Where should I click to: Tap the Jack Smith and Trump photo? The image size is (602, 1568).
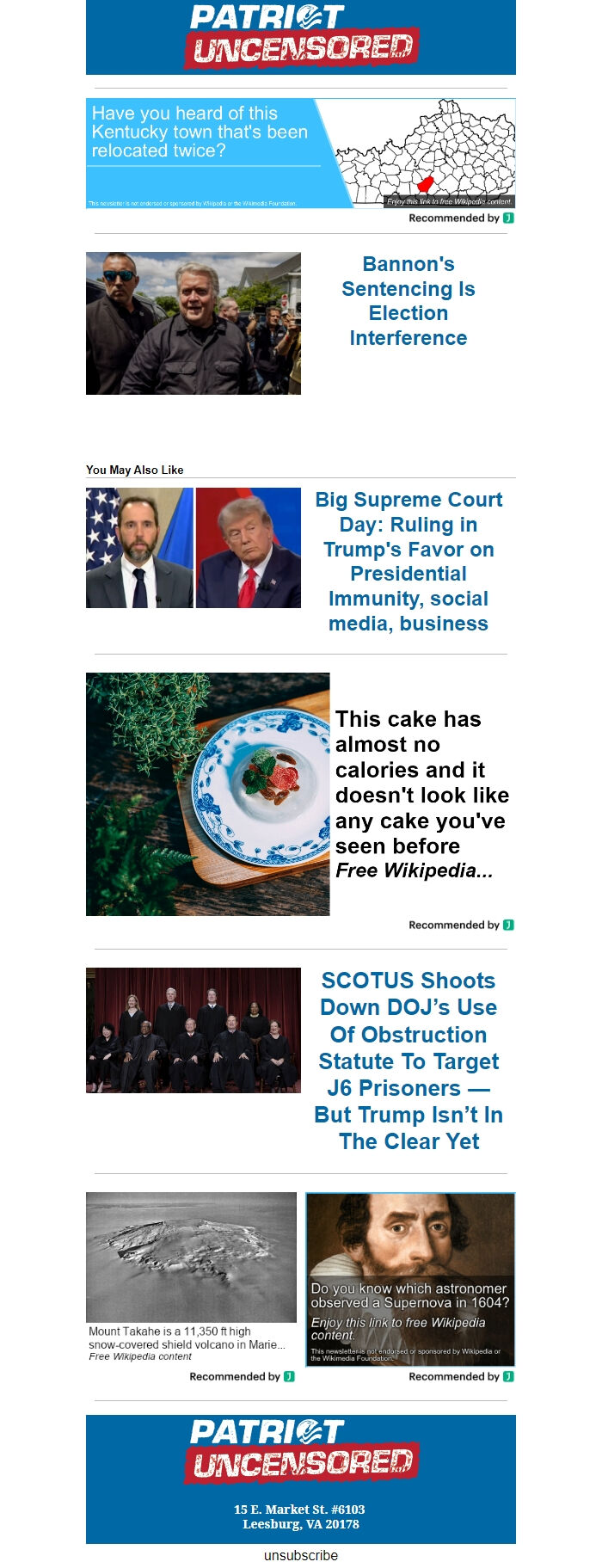coord(193,548)
